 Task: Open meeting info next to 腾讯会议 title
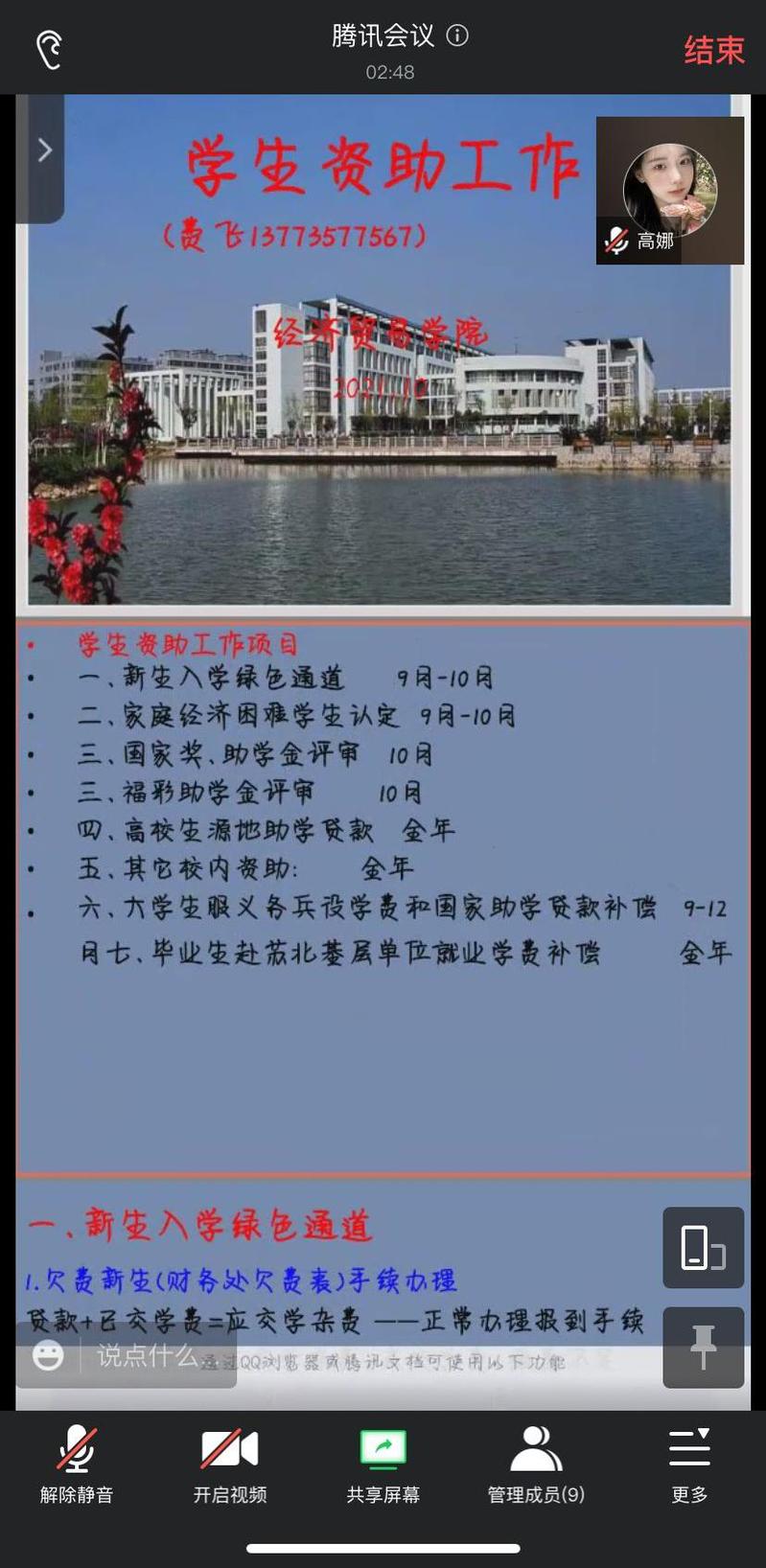(x=458, y=36)
